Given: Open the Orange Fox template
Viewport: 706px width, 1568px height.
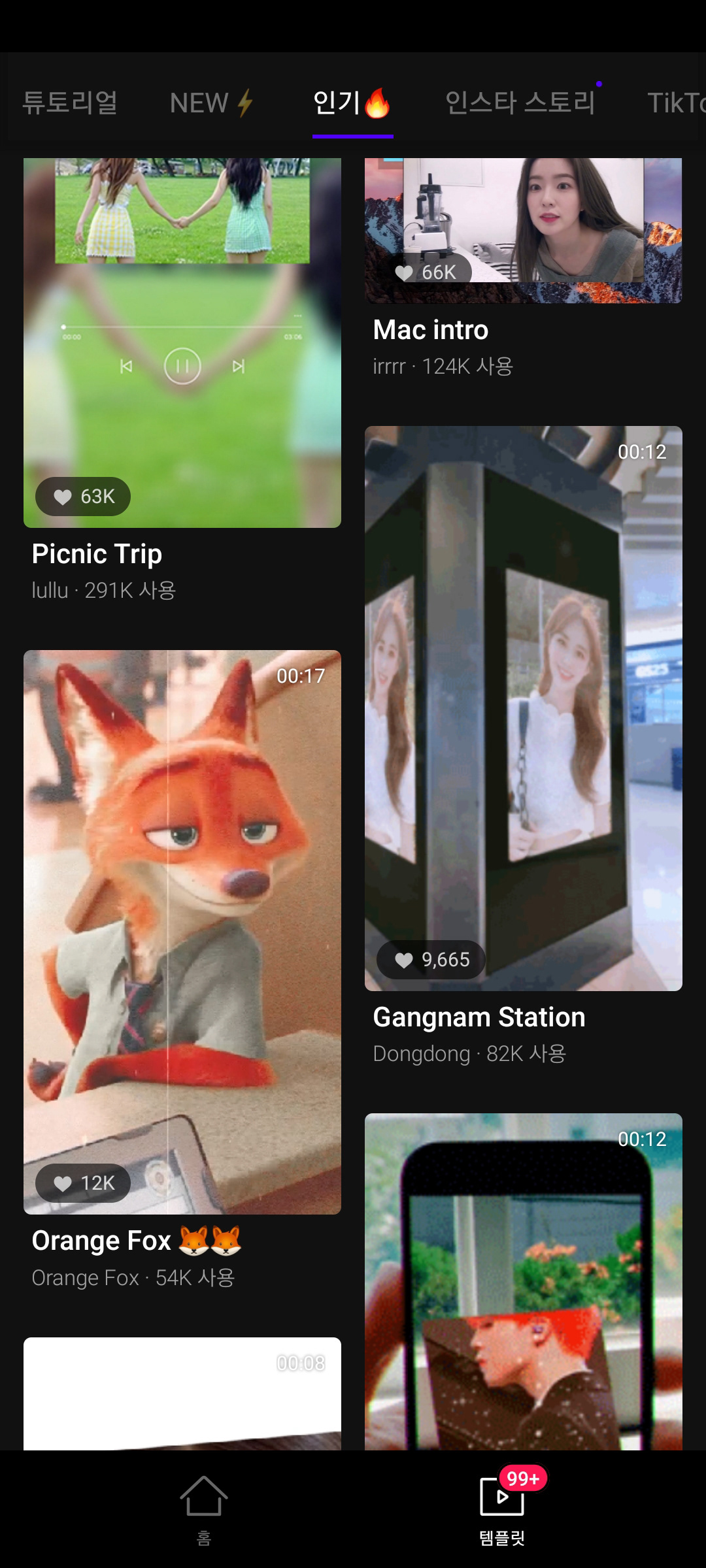Looking at the screenshot, I should (x=182, y=932).
